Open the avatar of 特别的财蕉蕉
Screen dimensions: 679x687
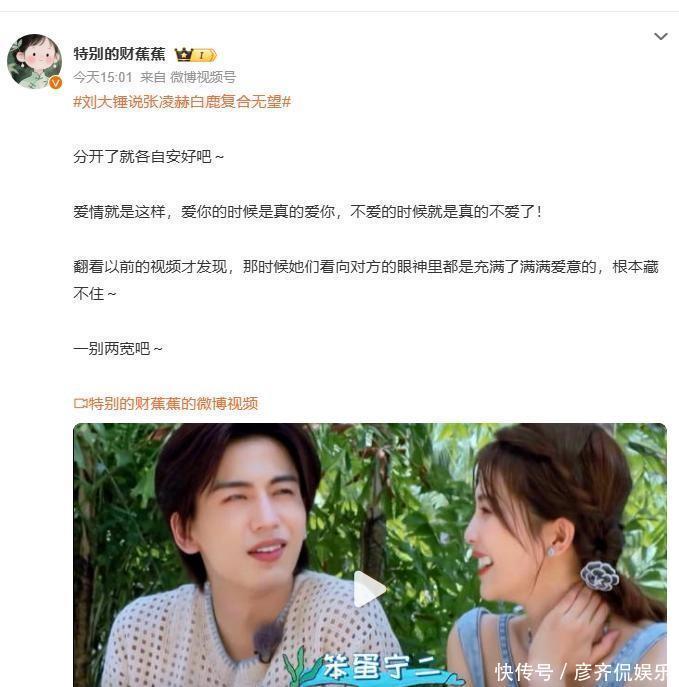tap(34, 61)
